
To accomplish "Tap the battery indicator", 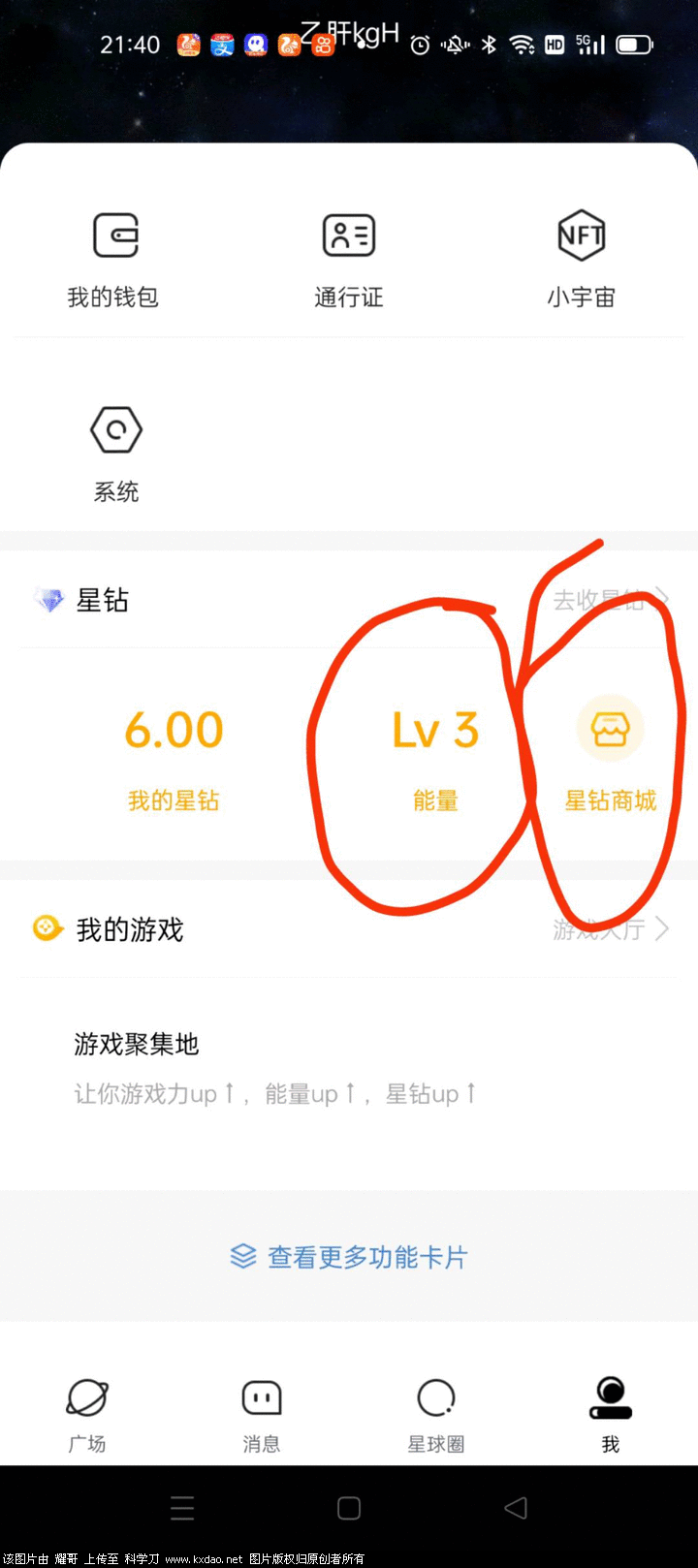I will (x=633, y=43).
